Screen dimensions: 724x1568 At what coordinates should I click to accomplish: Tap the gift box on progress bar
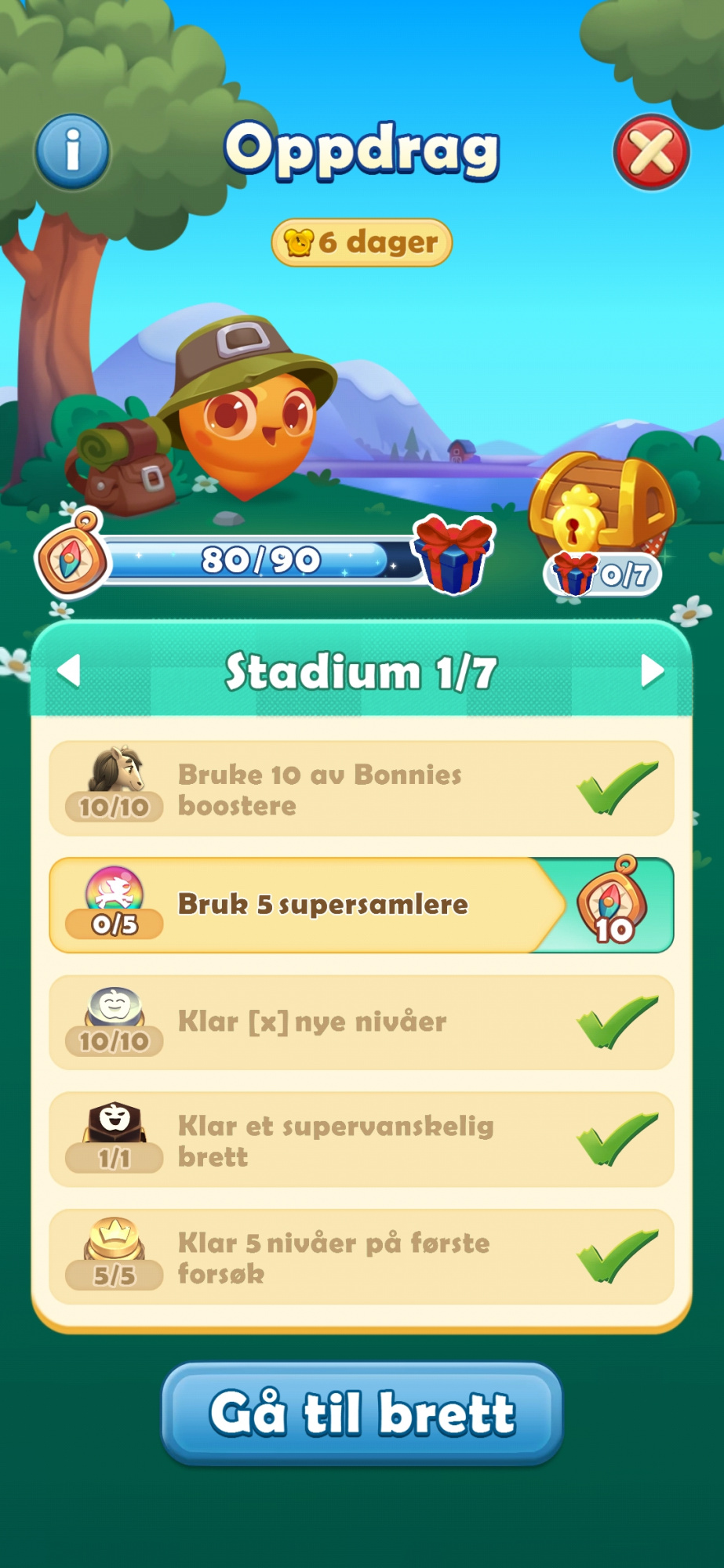click(454, 554)
